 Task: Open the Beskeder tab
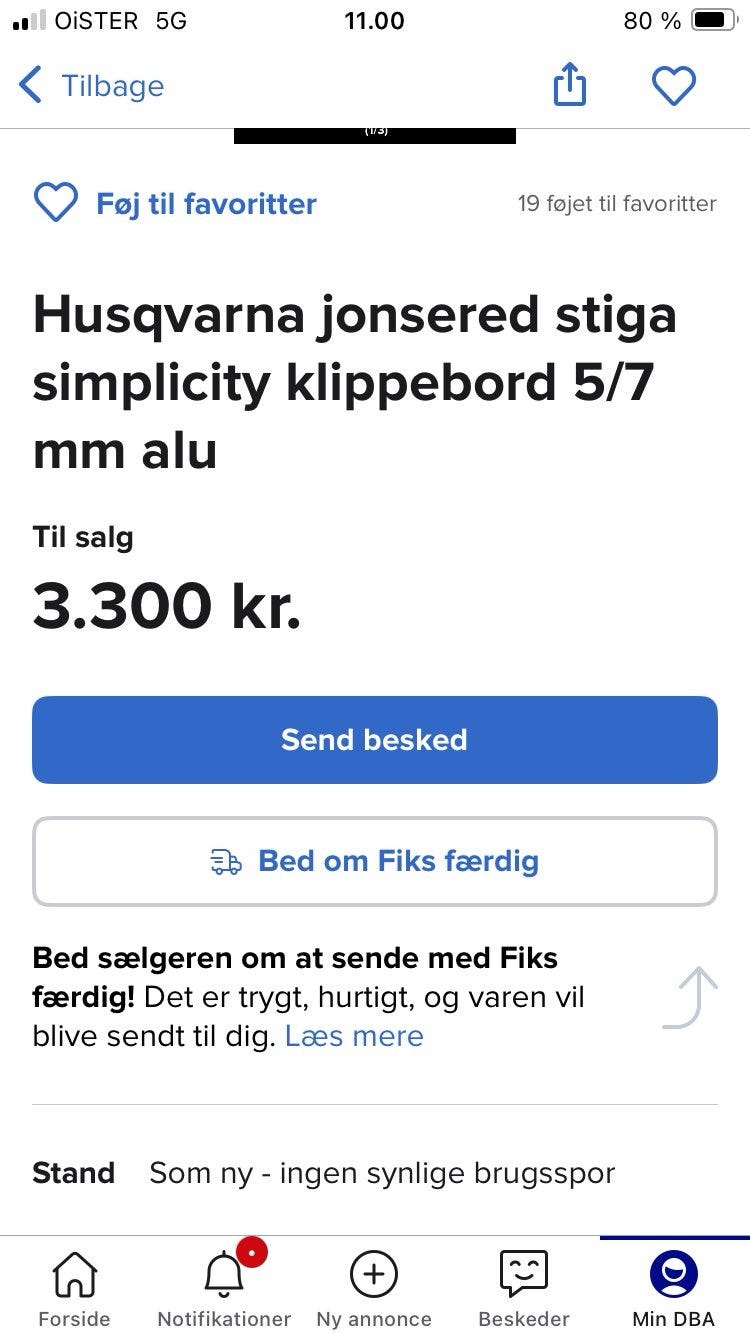524,1288
